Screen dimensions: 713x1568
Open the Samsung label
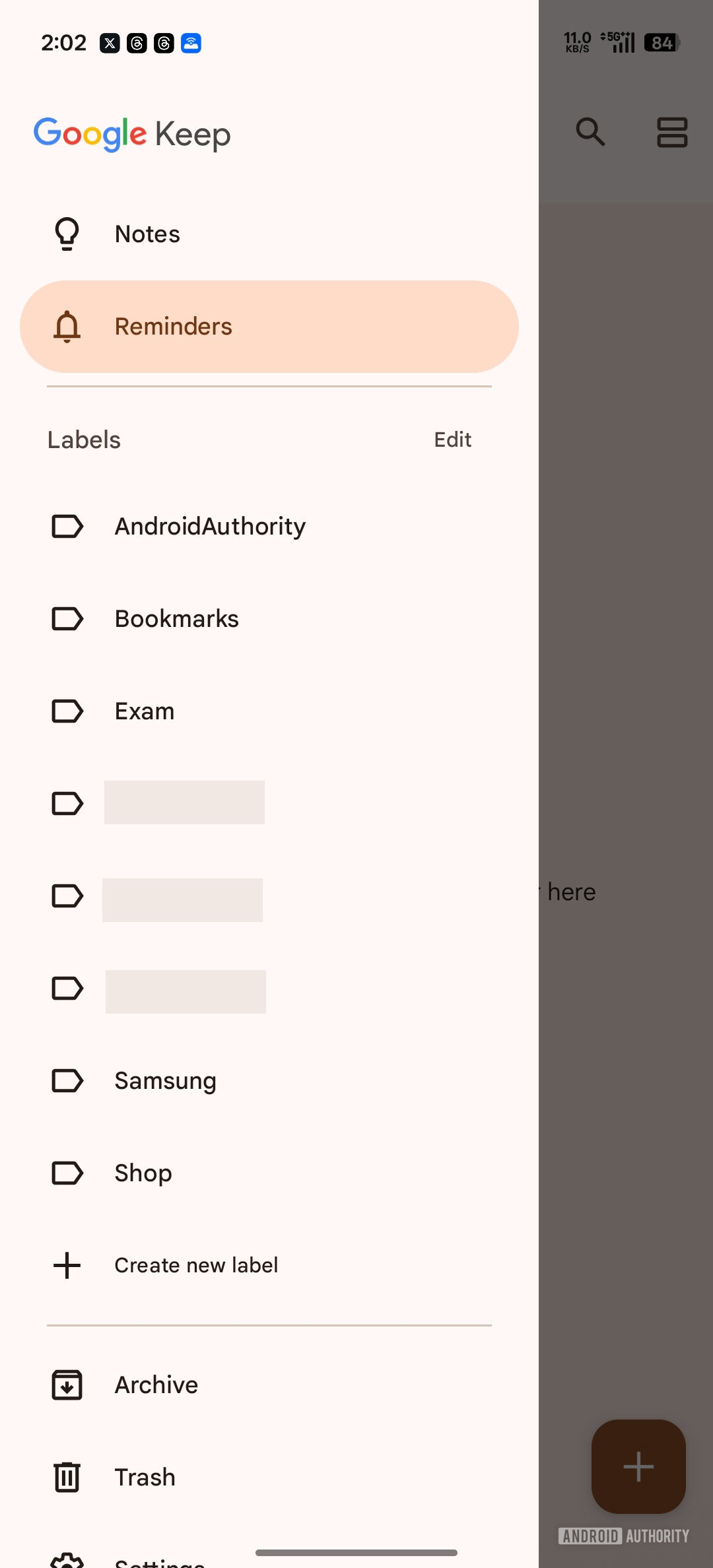165,1081
